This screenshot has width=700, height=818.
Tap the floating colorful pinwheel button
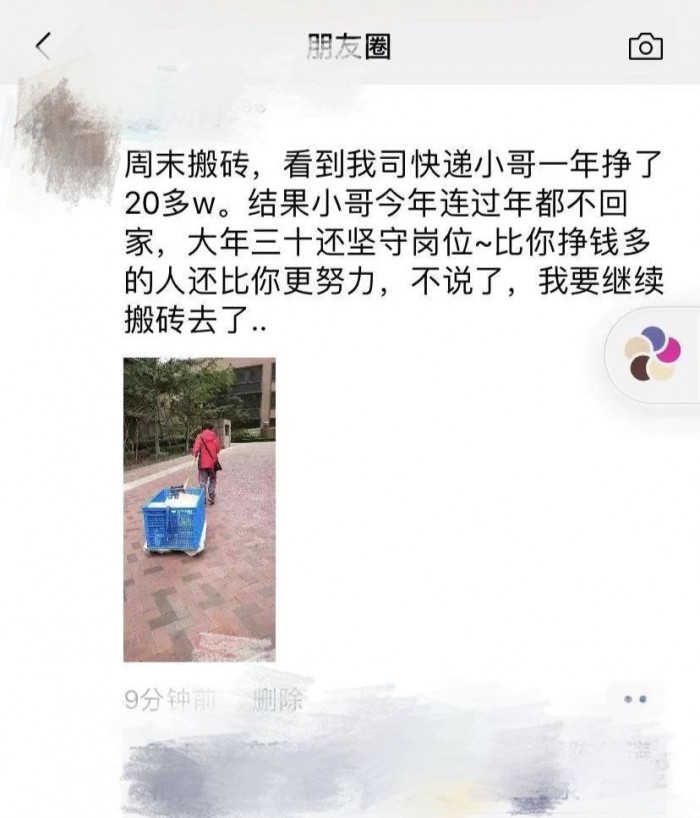[x=652, y=354]
